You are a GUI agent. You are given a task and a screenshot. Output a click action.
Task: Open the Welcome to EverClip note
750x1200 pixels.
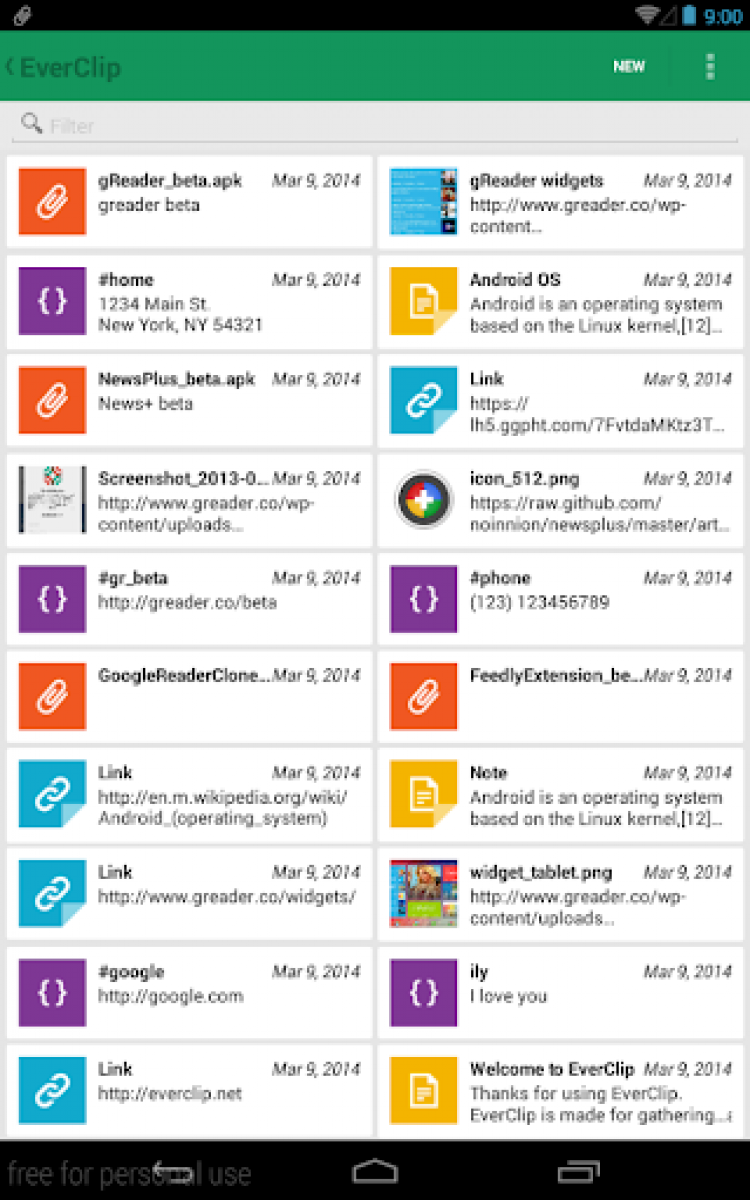pos(561,1091)
